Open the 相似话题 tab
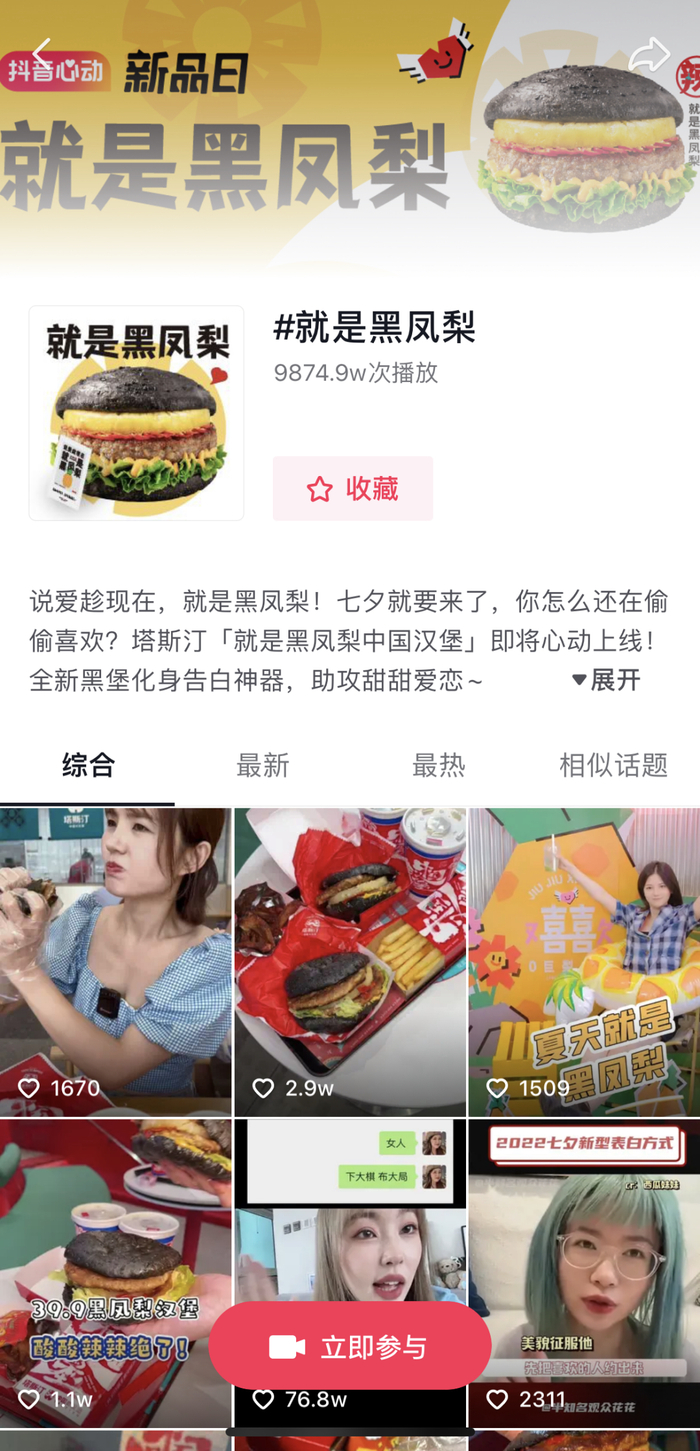The height and width of the screenshot is (1451, 700). (613, 766)
